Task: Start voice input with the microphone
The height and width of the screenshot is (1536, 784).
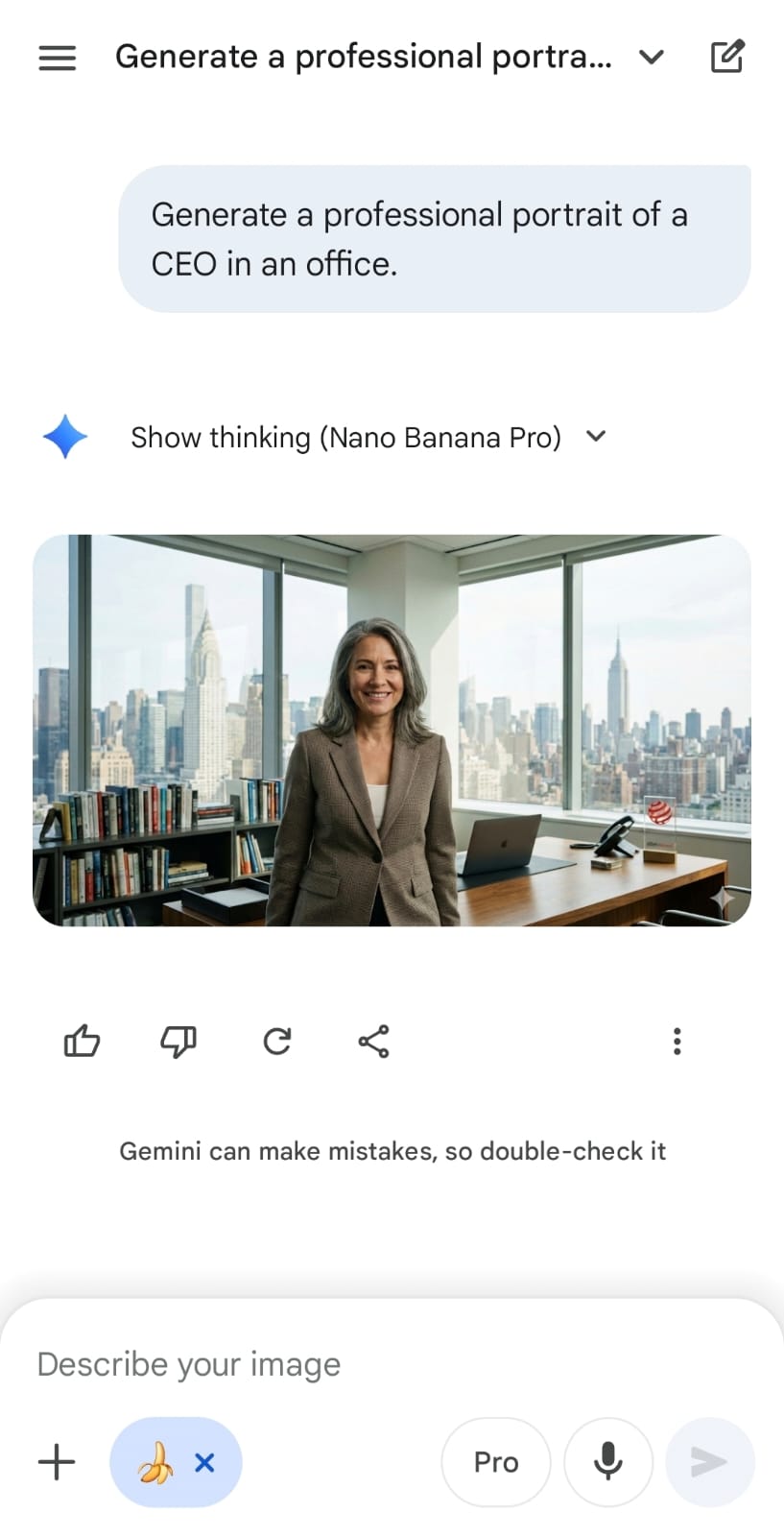Action: 608,1462
